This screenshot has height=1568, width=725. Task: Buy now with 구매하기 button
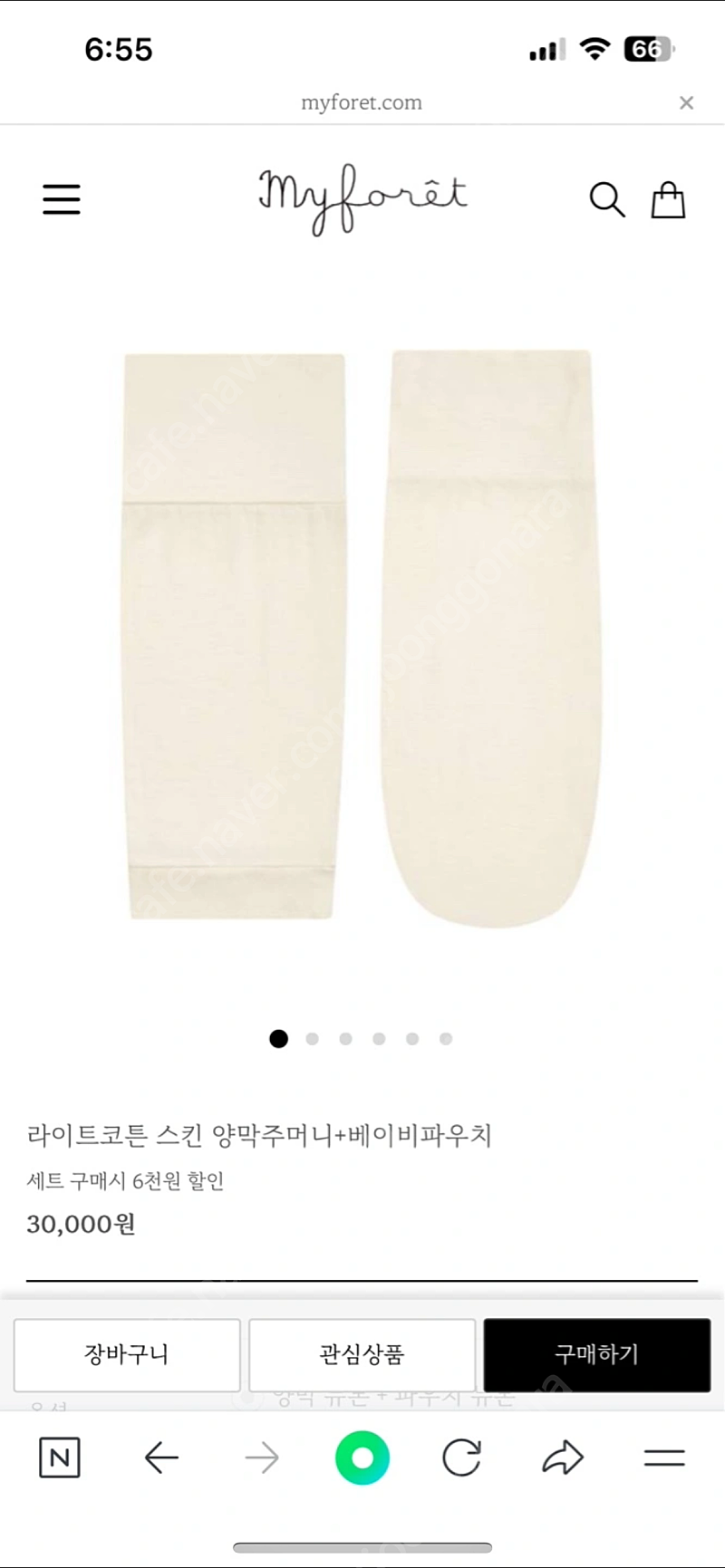pos(596,1355)
